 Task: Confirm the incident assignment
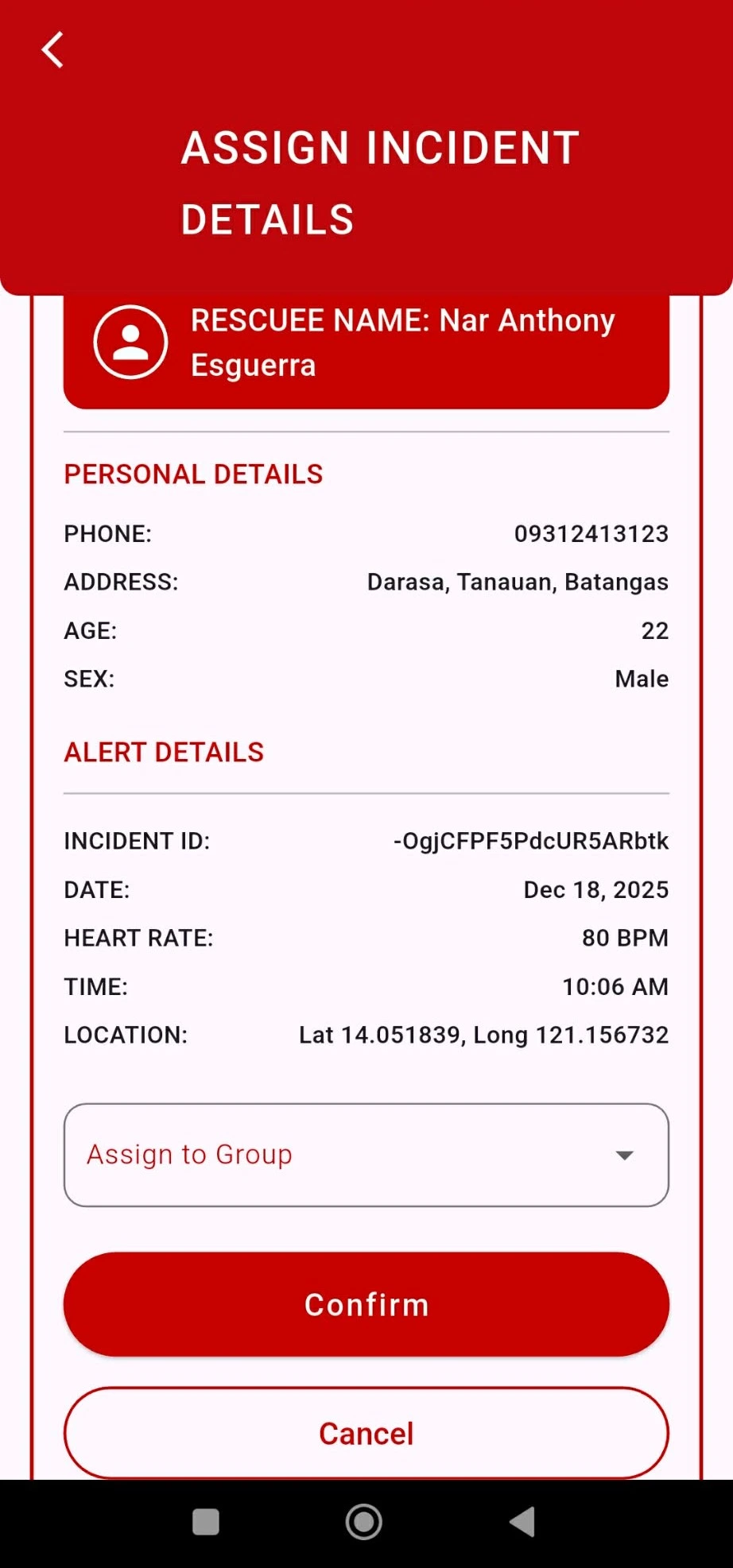point(366,1304)
